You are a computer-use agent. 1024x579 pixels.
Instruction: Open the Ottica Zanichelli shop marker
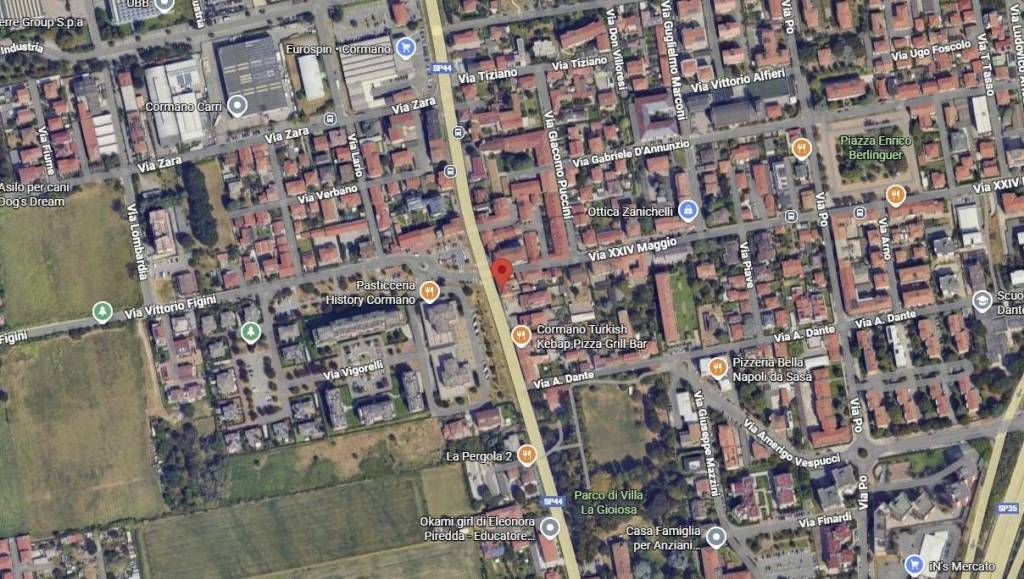(x=687, y=210)
